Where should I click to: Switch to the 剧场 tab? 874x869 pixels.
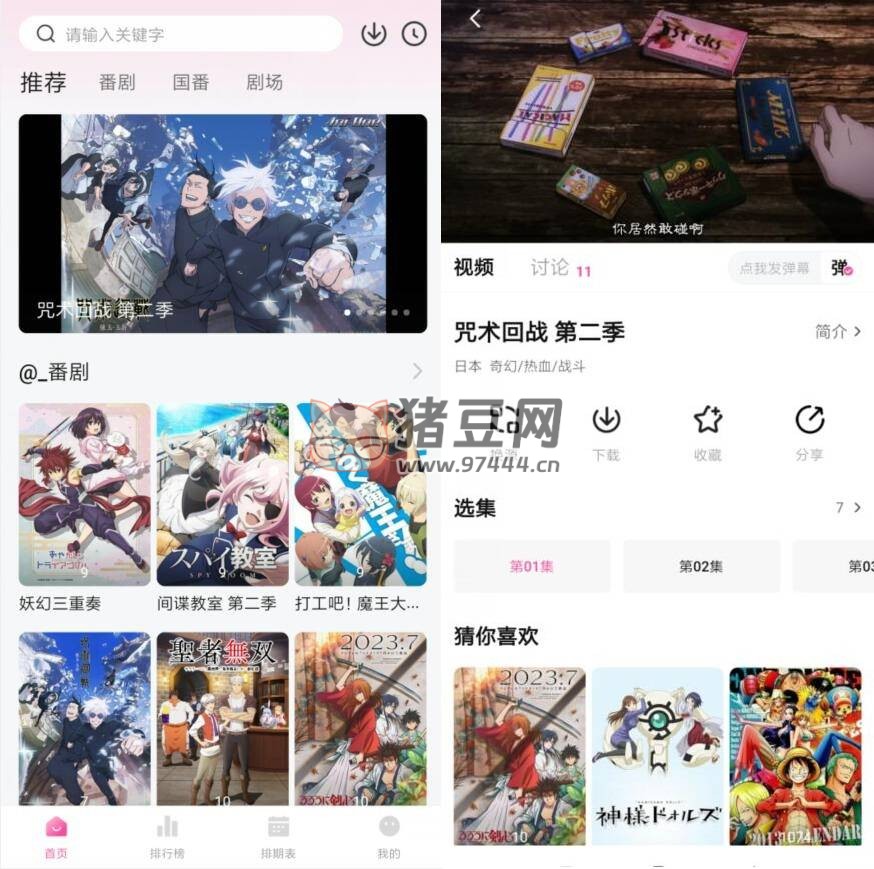(264, 83)
